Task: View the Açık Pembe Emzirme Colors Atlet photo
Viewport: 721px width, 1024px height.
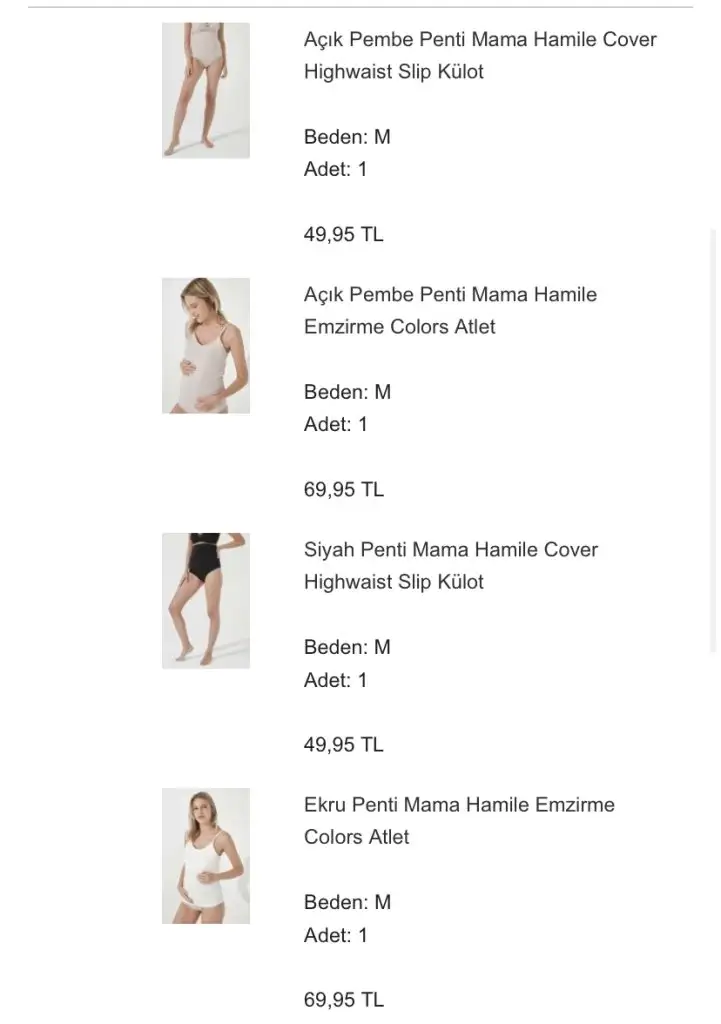Action: coord(205,346)
